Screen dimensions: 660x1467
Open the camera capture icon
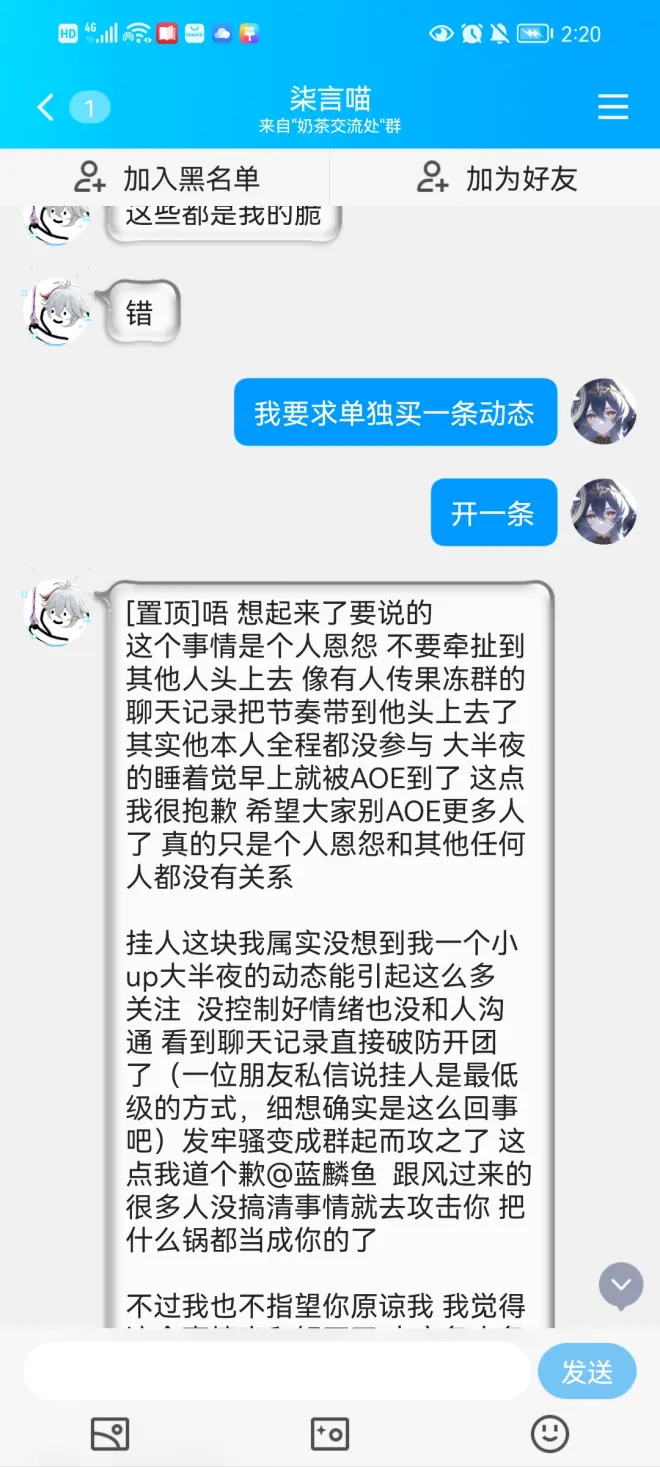(x=330, y=1434)
